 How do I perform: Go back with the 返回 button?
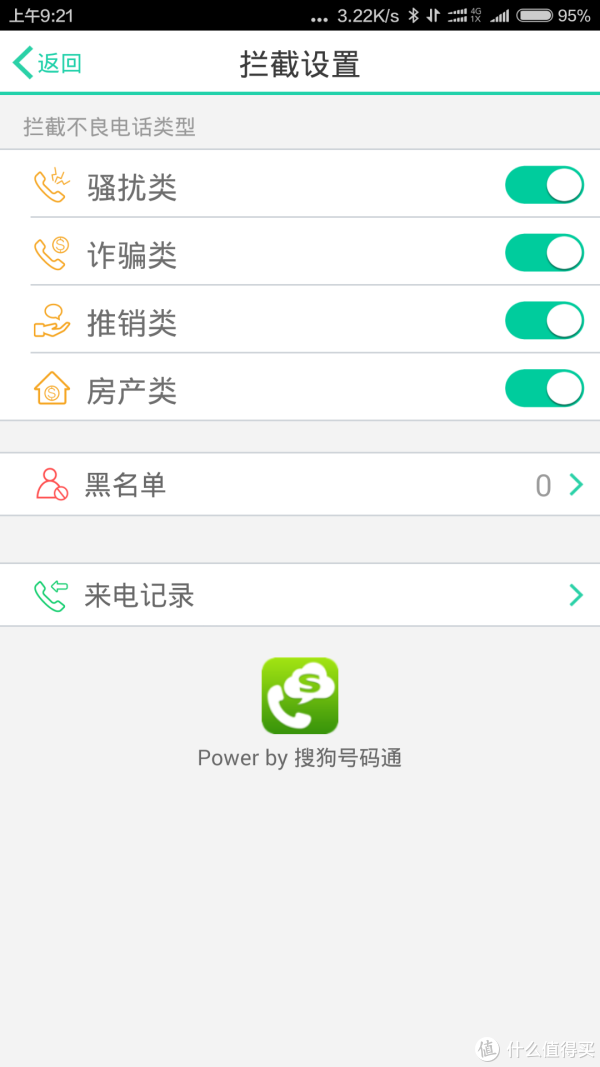point(47,63)
